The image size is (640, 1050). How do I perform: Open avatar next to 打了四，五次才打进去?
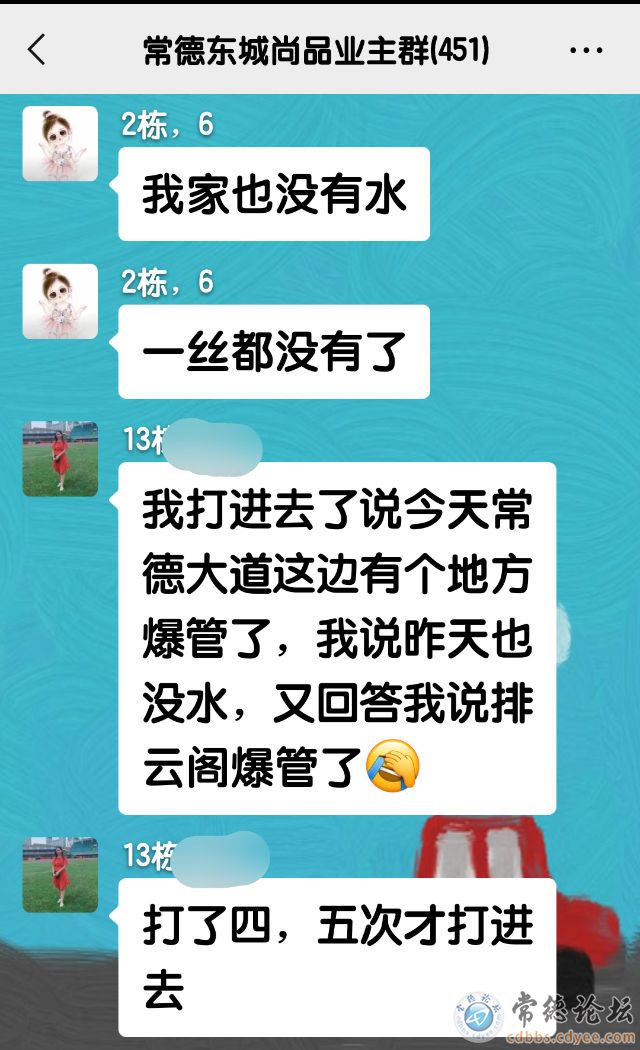tap(60, 875)
